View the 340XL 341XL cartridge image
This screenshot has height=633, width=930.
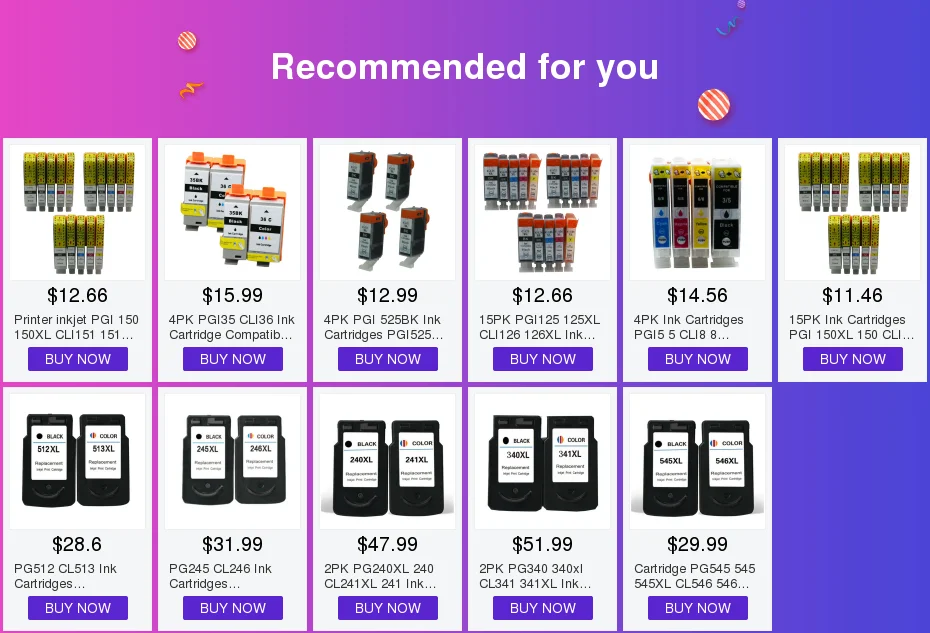point(543,461)
